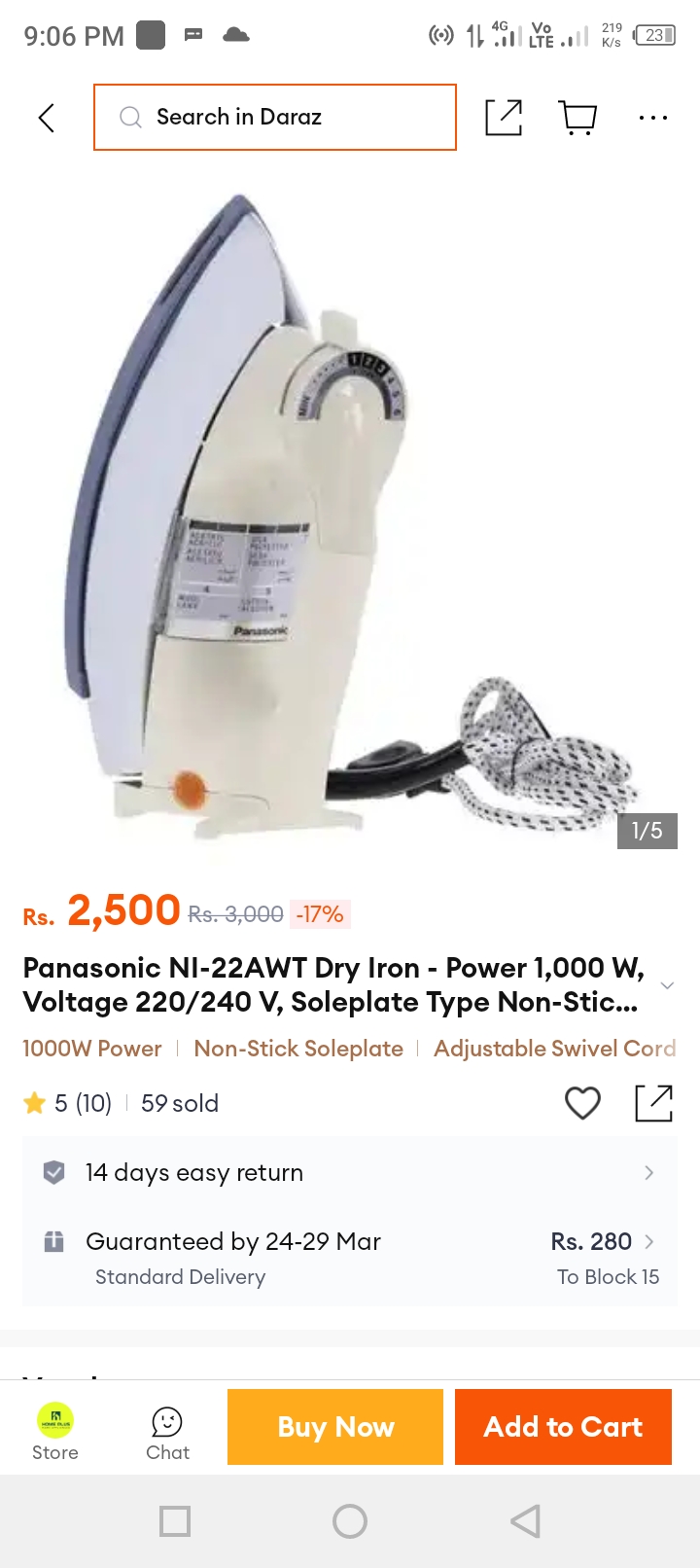Add this iron to wishlist
This screenshot has width=700, height=1568.
pyautogui.click(x=582, y=1103)
